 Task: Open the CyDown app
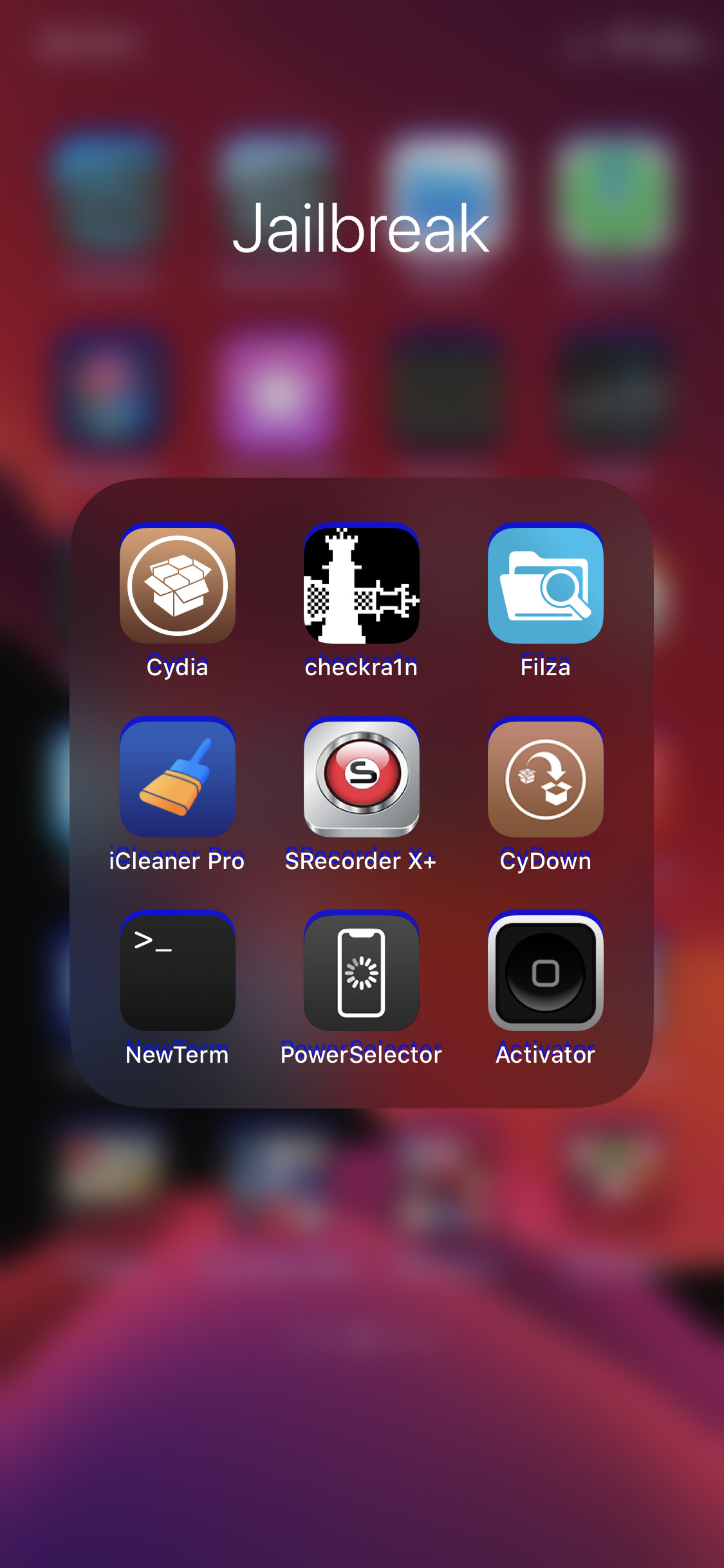545,779
